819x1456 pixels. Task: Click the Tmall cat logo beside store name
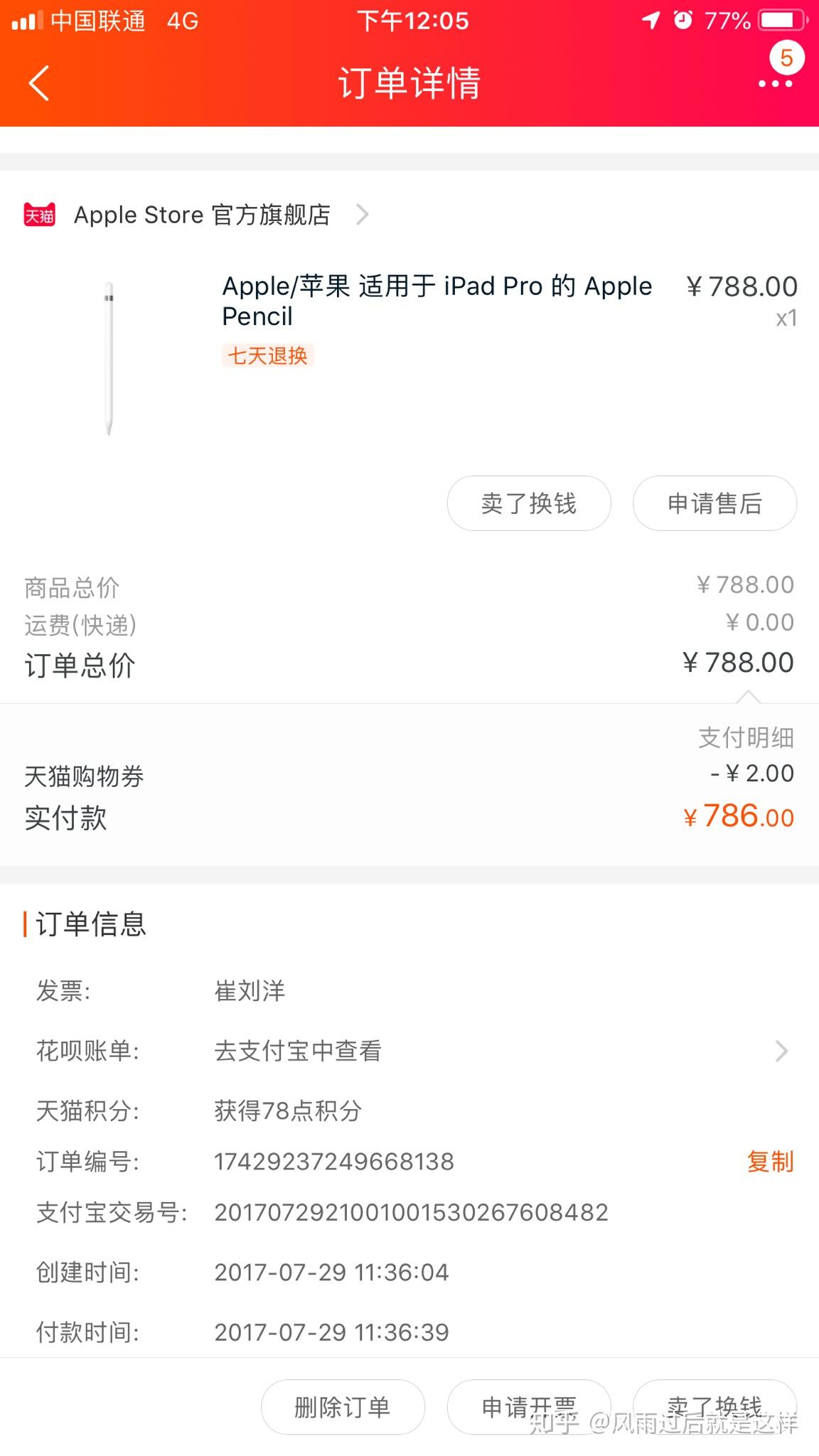coord(39,215)
